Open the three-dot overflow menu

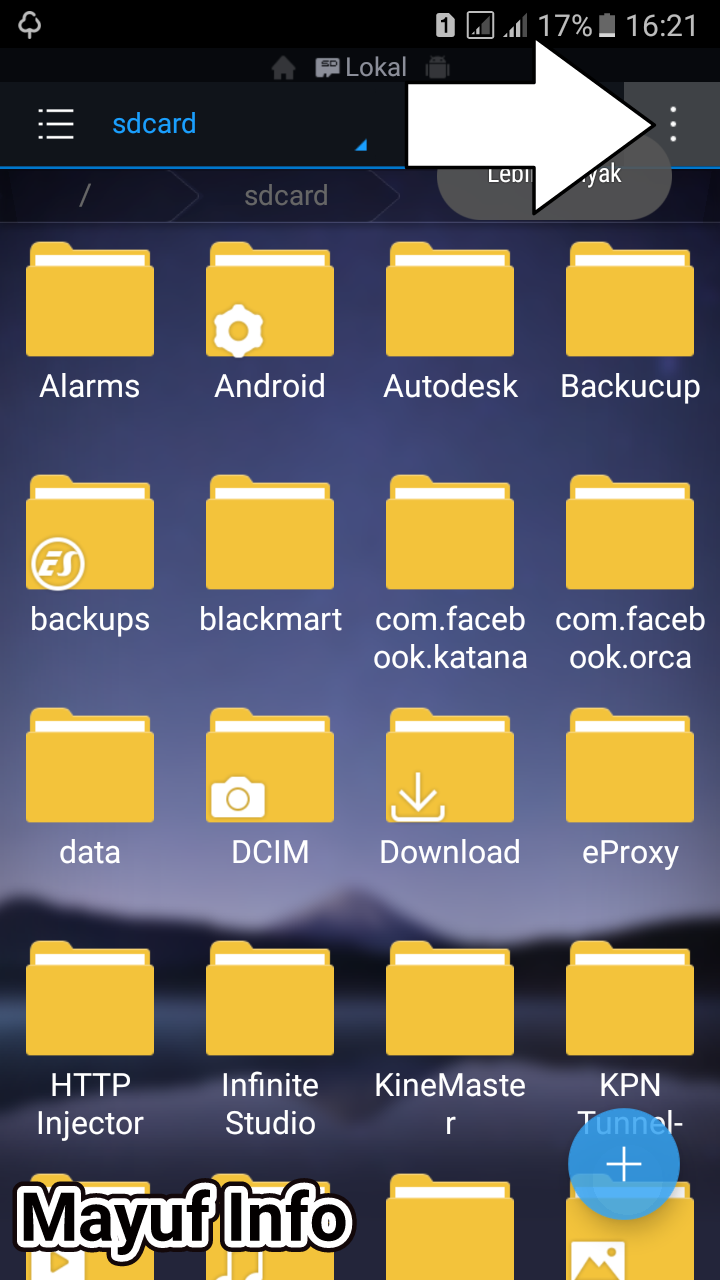pyautogui.click(x=673, y=124)
